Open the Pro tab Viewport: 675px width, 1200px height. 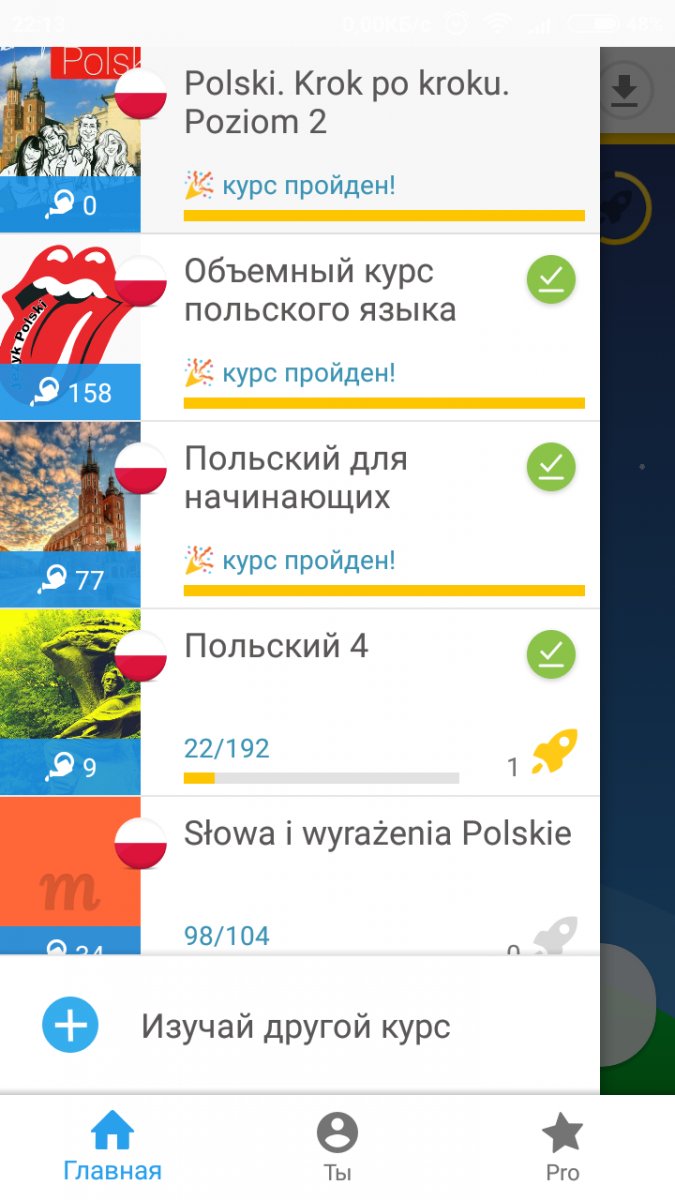click(x=562, y=1148)
